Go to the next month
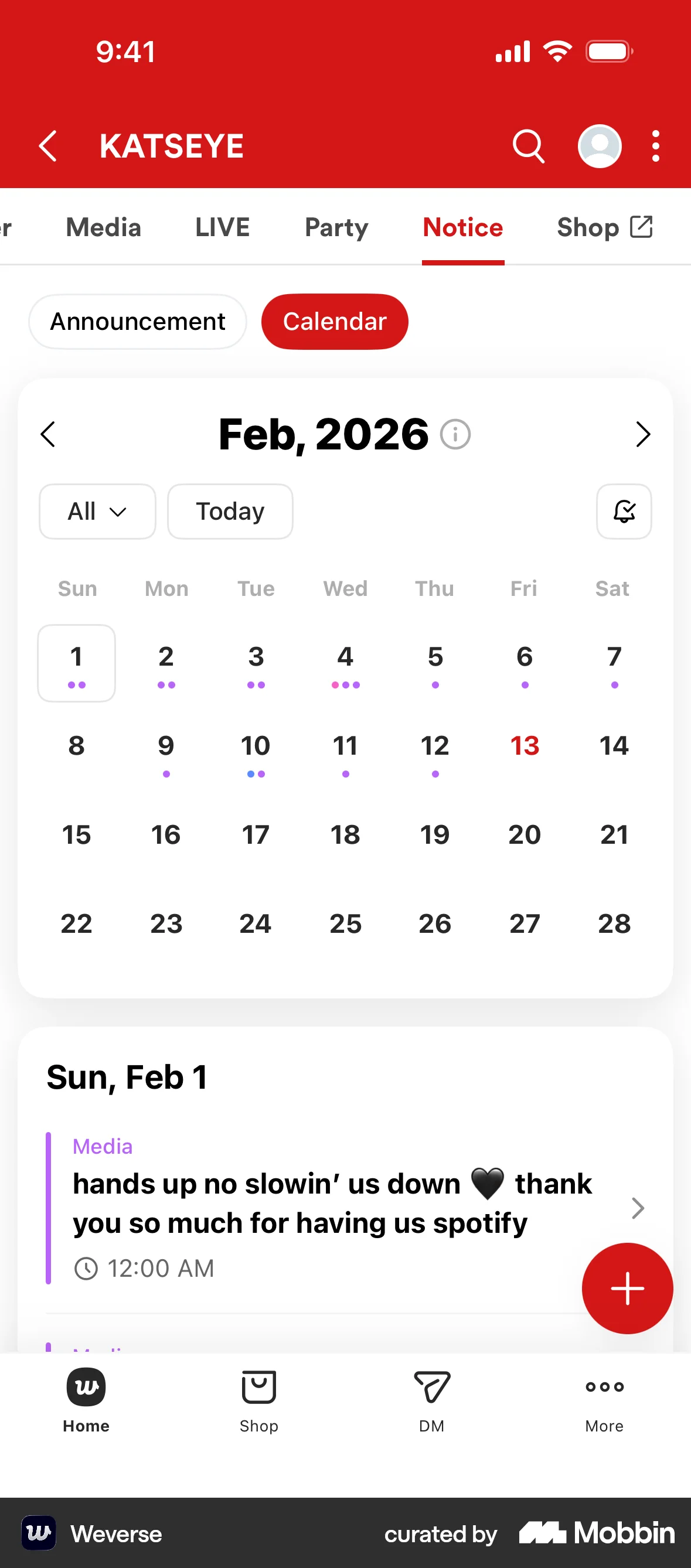 click(643, 434)
